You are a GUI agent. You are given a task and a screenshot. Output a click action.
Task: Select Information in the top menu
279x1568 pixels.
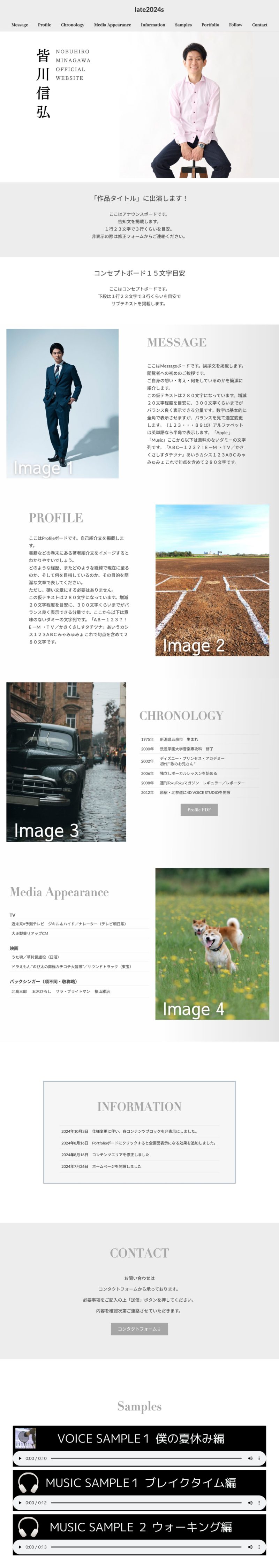pos(153,25)
